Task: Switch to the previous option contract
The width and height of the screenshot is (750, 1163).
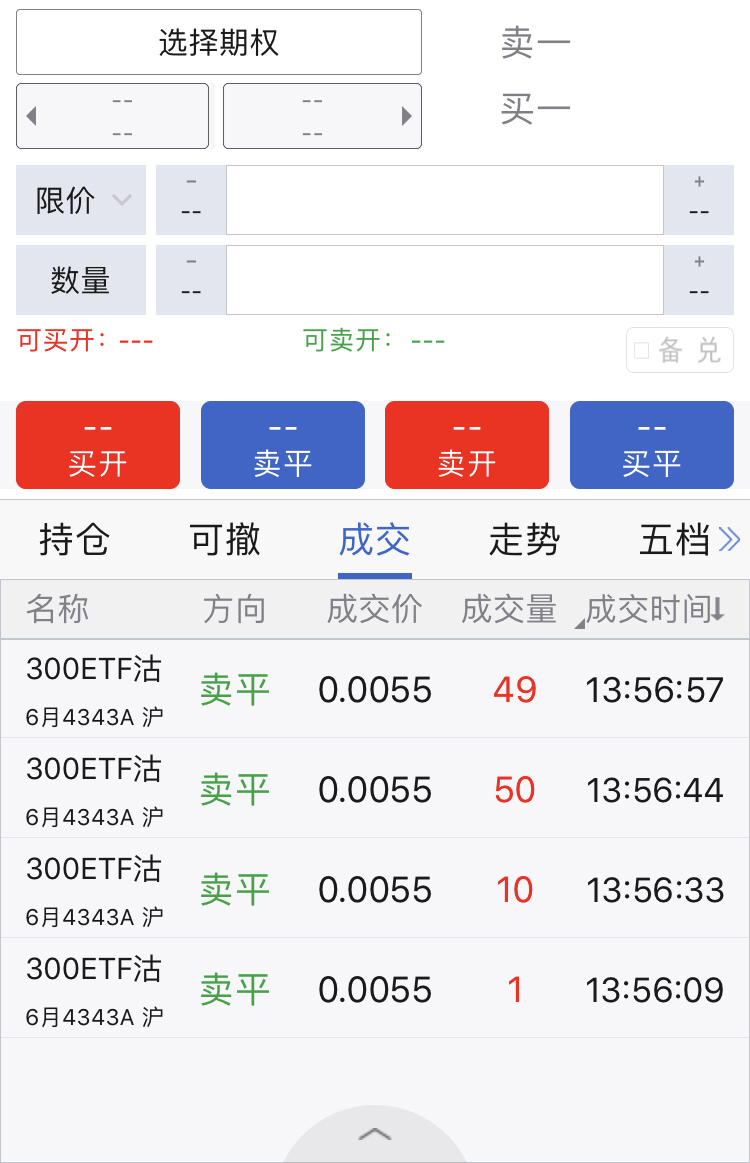Action: (112, 116)
